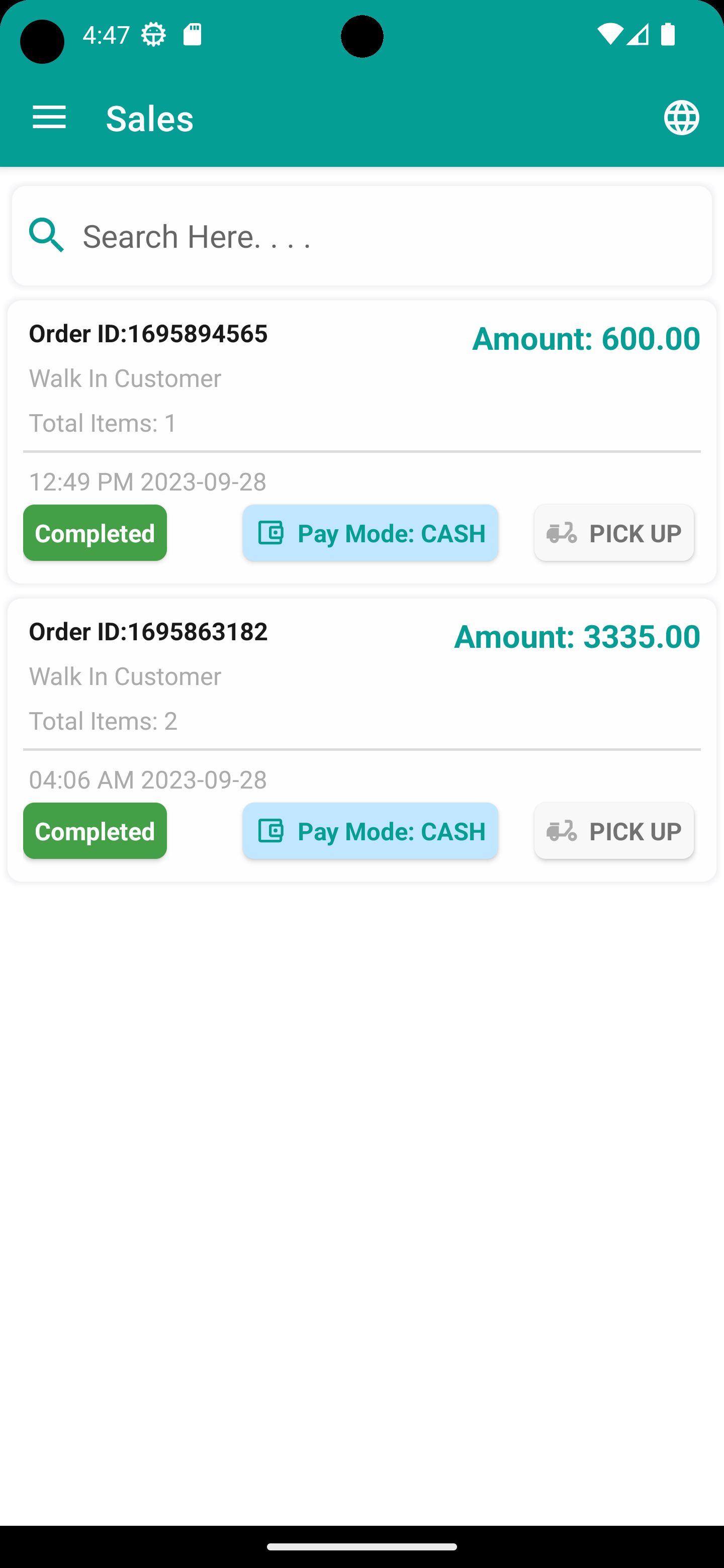
Task: Tap Pay Mode CASH on order 1695894565
Action: coord(370,533)
